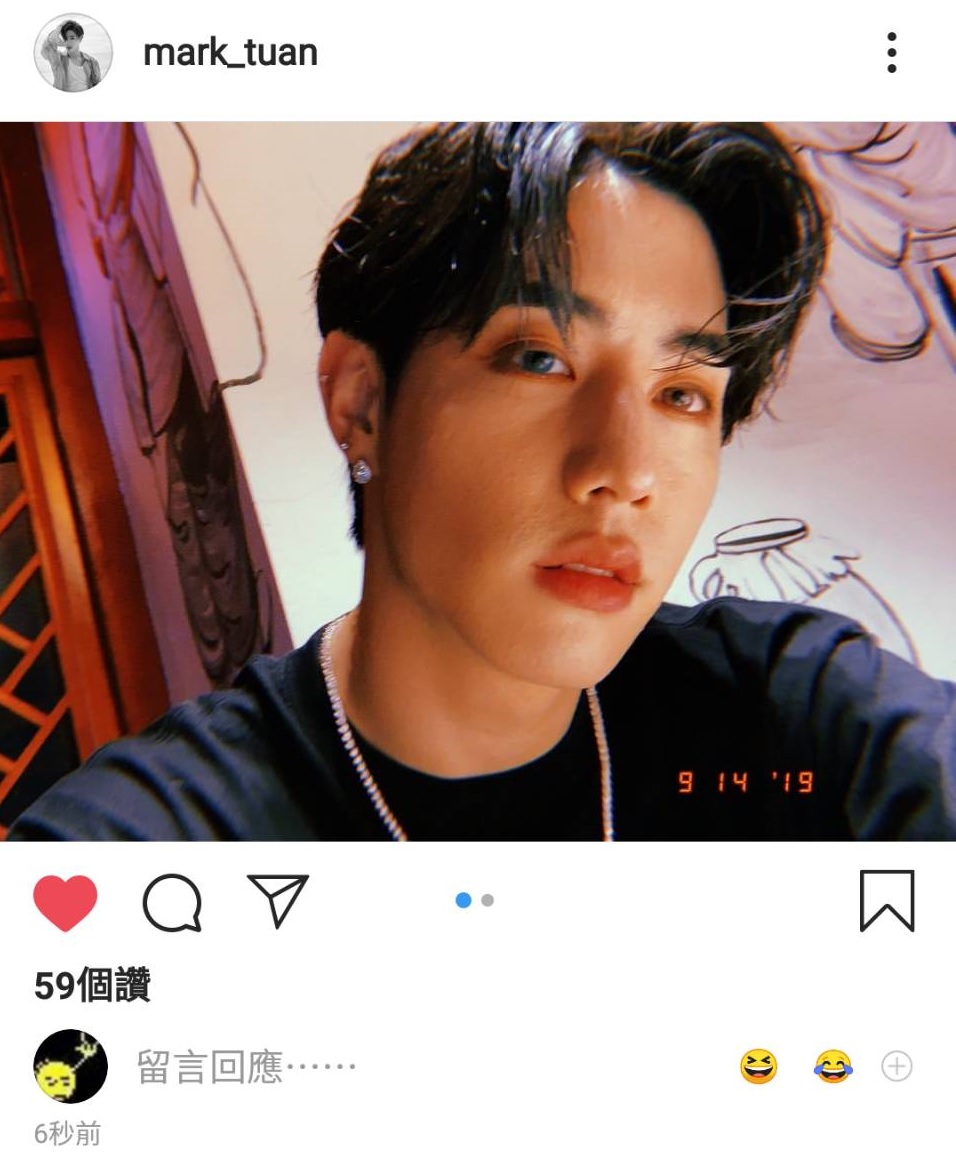956x1159 pixels.
Task: Open mark_tuan's profile picture
Action: tap(73, 53)
